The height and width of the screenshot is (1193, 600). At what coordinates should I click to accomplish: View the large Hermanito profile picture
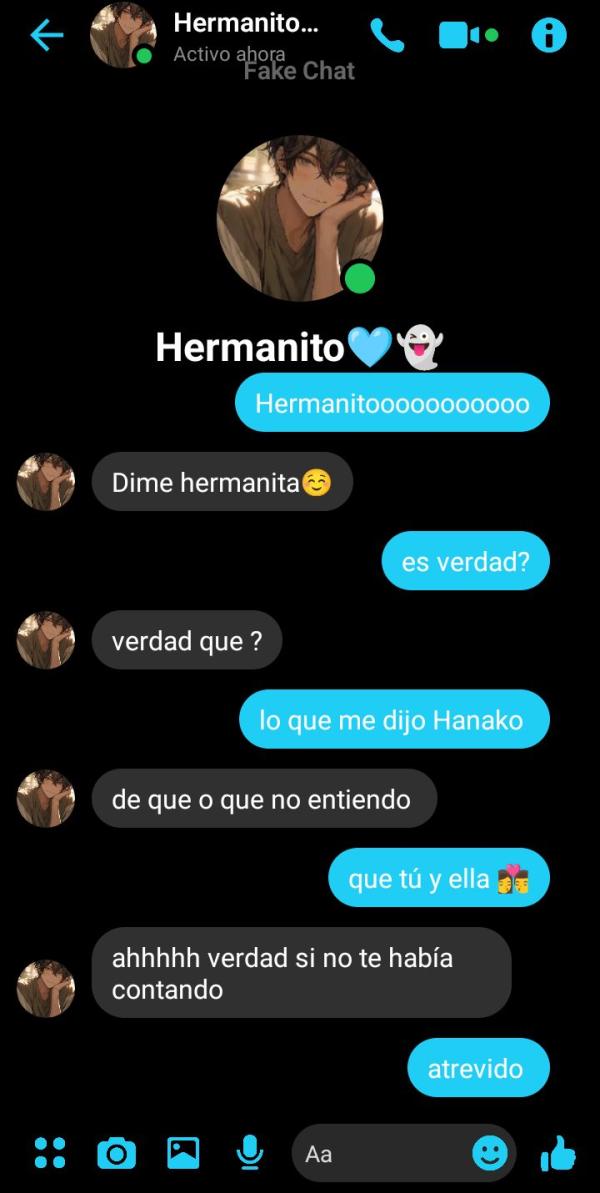pyautogui.click(x=299, y=218)
